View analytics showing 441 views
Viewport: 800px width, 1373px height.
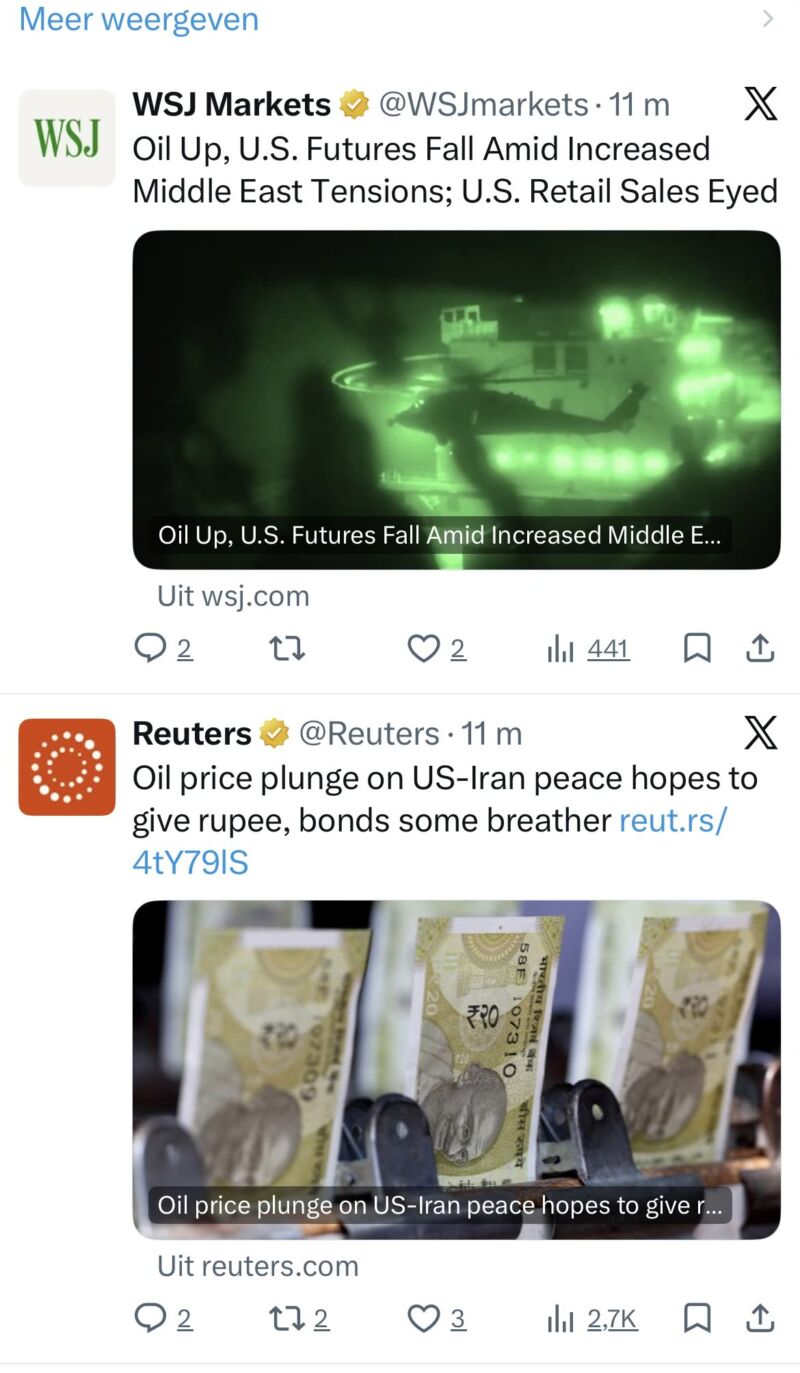click(x=589, y=649)
